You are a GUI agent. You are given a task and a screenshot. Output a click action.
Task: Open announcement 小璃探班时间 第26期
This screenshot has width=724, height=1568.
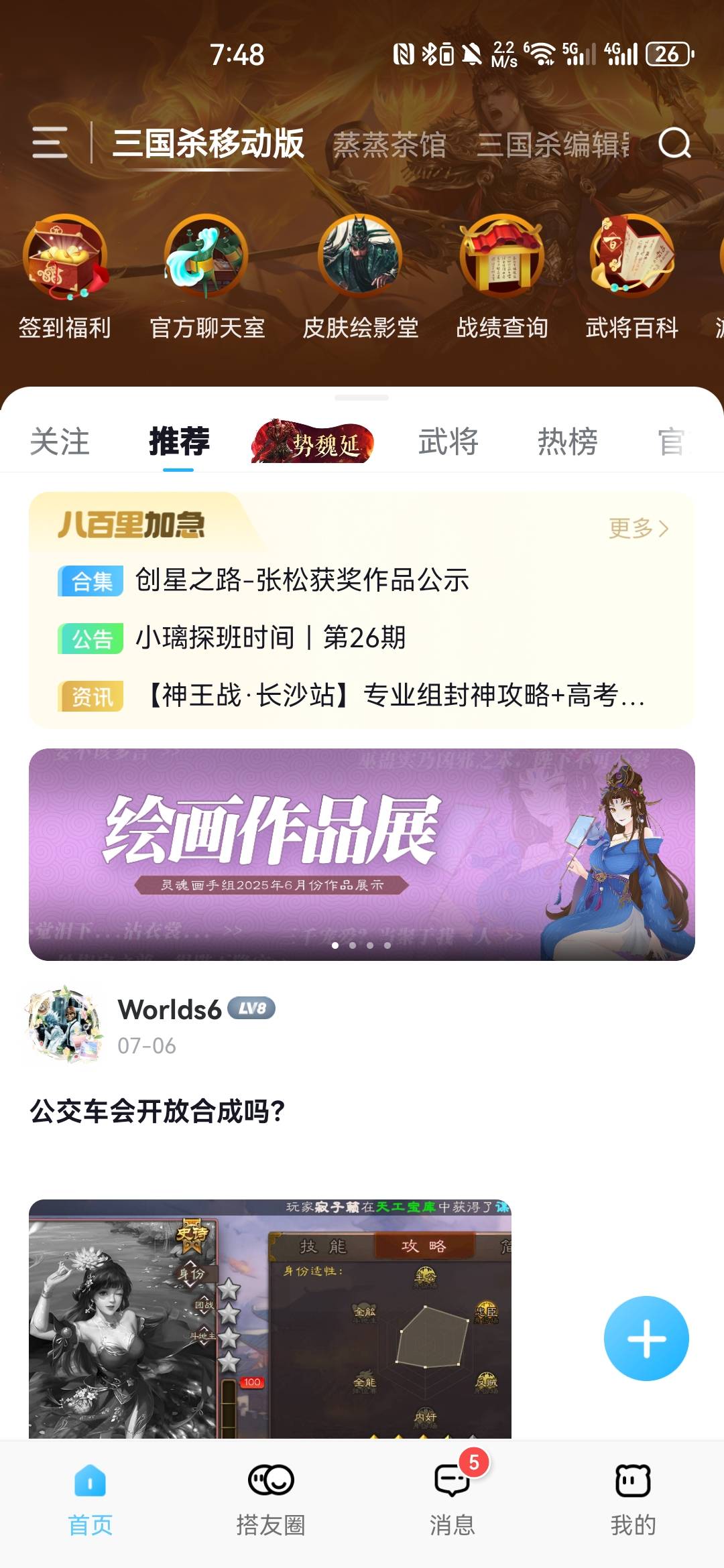pos(270,638)
